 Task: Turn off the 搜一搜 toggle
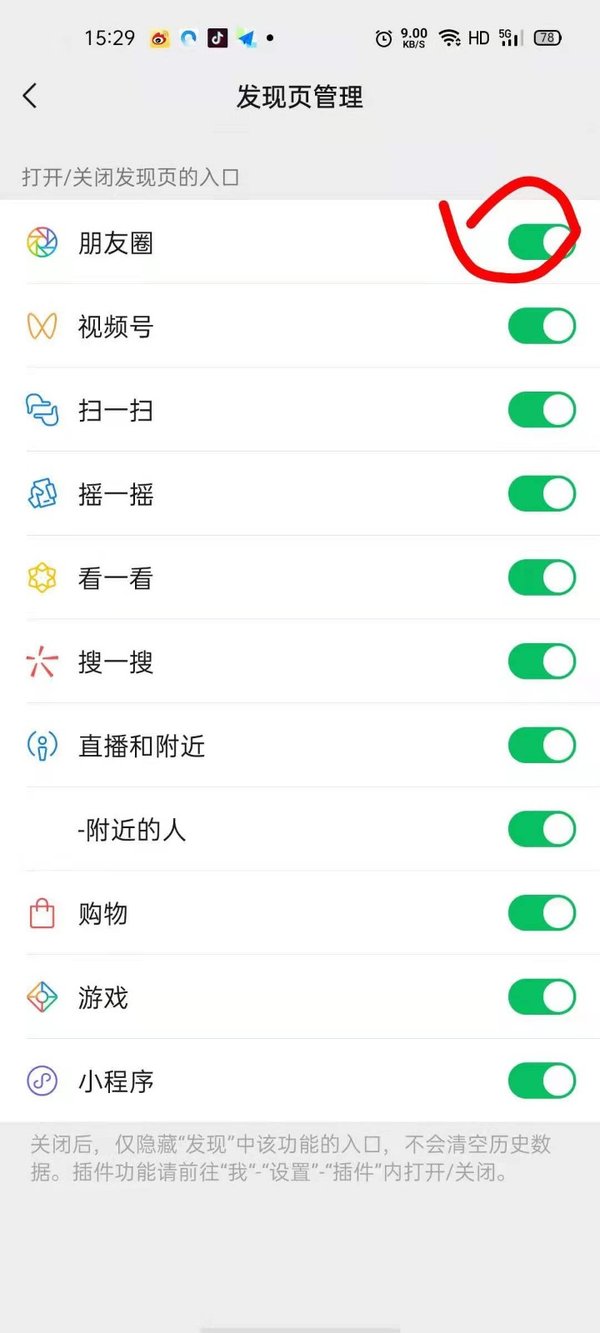click(x=541, y=662)
